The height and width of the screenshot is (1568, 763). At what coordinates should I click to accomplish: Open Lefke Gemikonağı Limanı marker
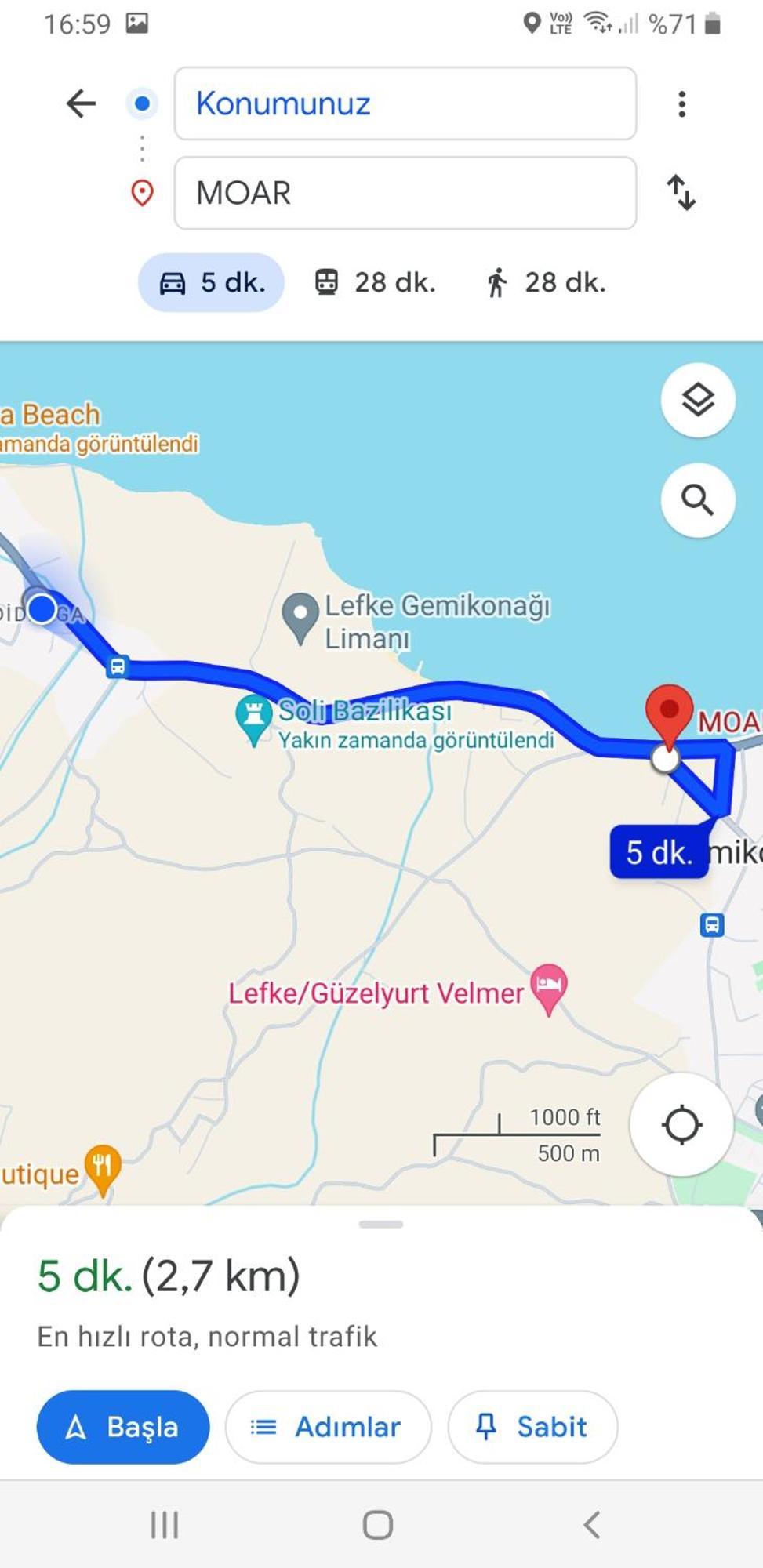[300, 616]
